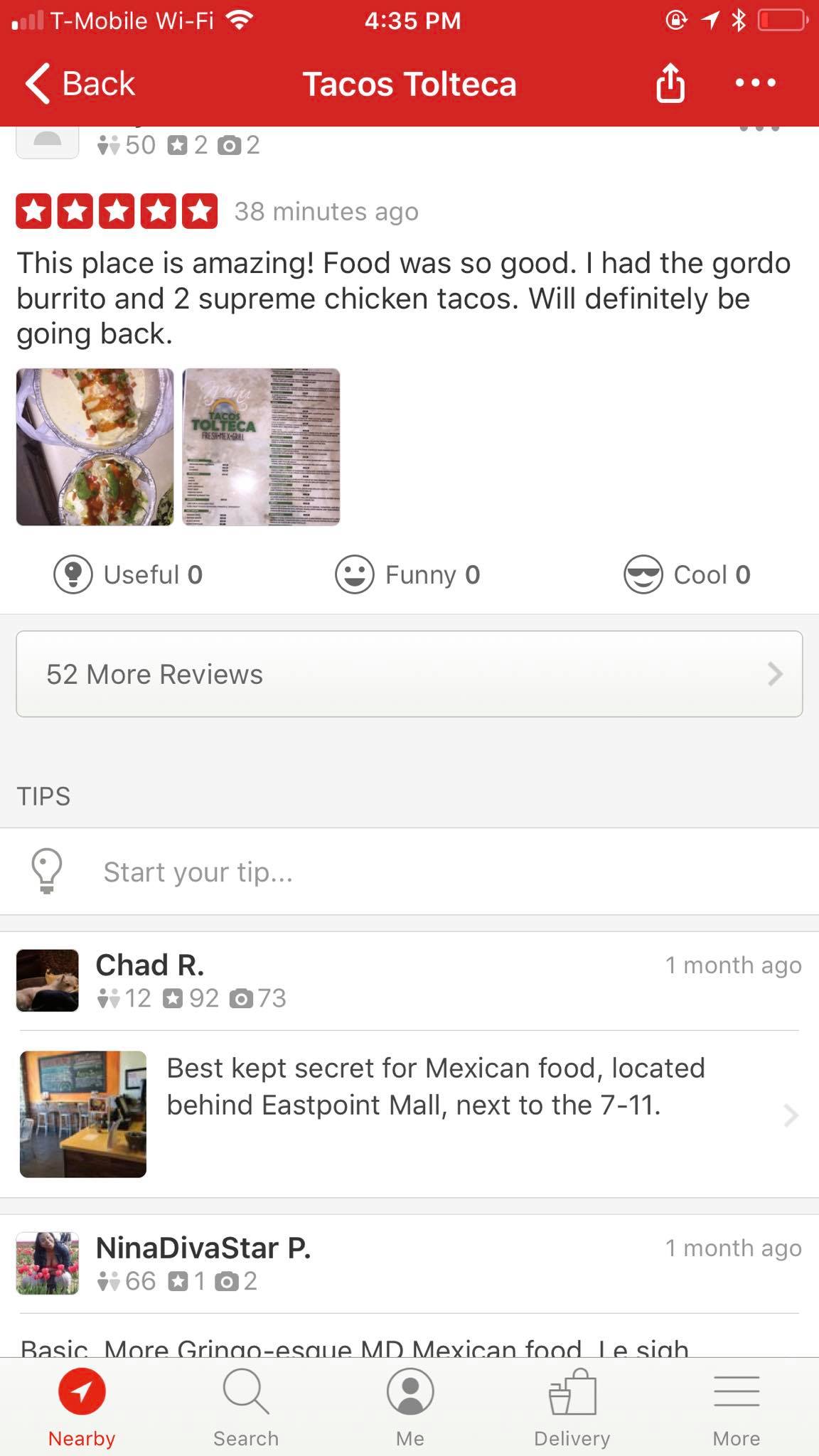This screenshot has width=819, height=1456.
Task: Go back using the Back button
Action: pyautogui.click(x=80, y=84)
